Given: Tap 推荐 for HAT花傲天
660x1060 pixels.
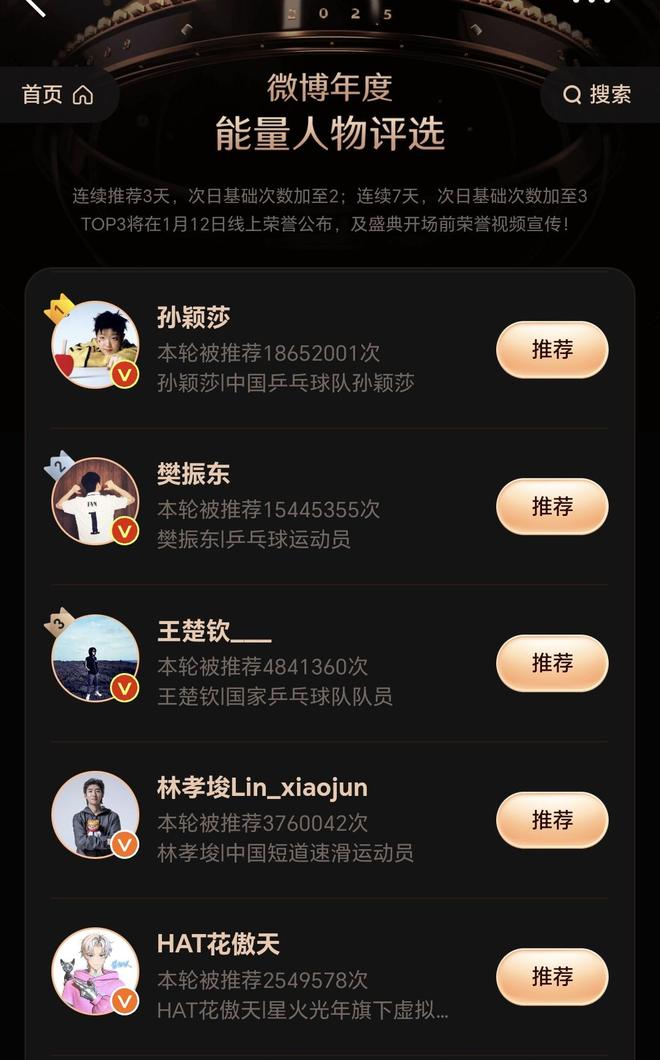Looking at the screenshot, I should click(552, 976).
